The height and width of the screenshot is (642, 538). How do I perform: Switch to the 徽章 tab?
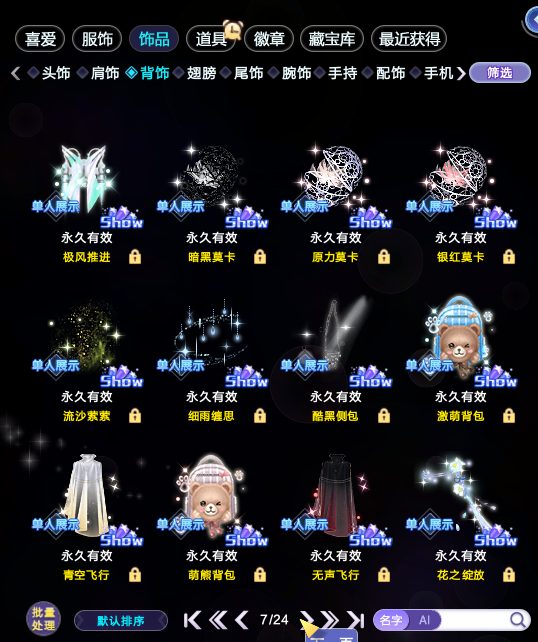pos(269,39)
